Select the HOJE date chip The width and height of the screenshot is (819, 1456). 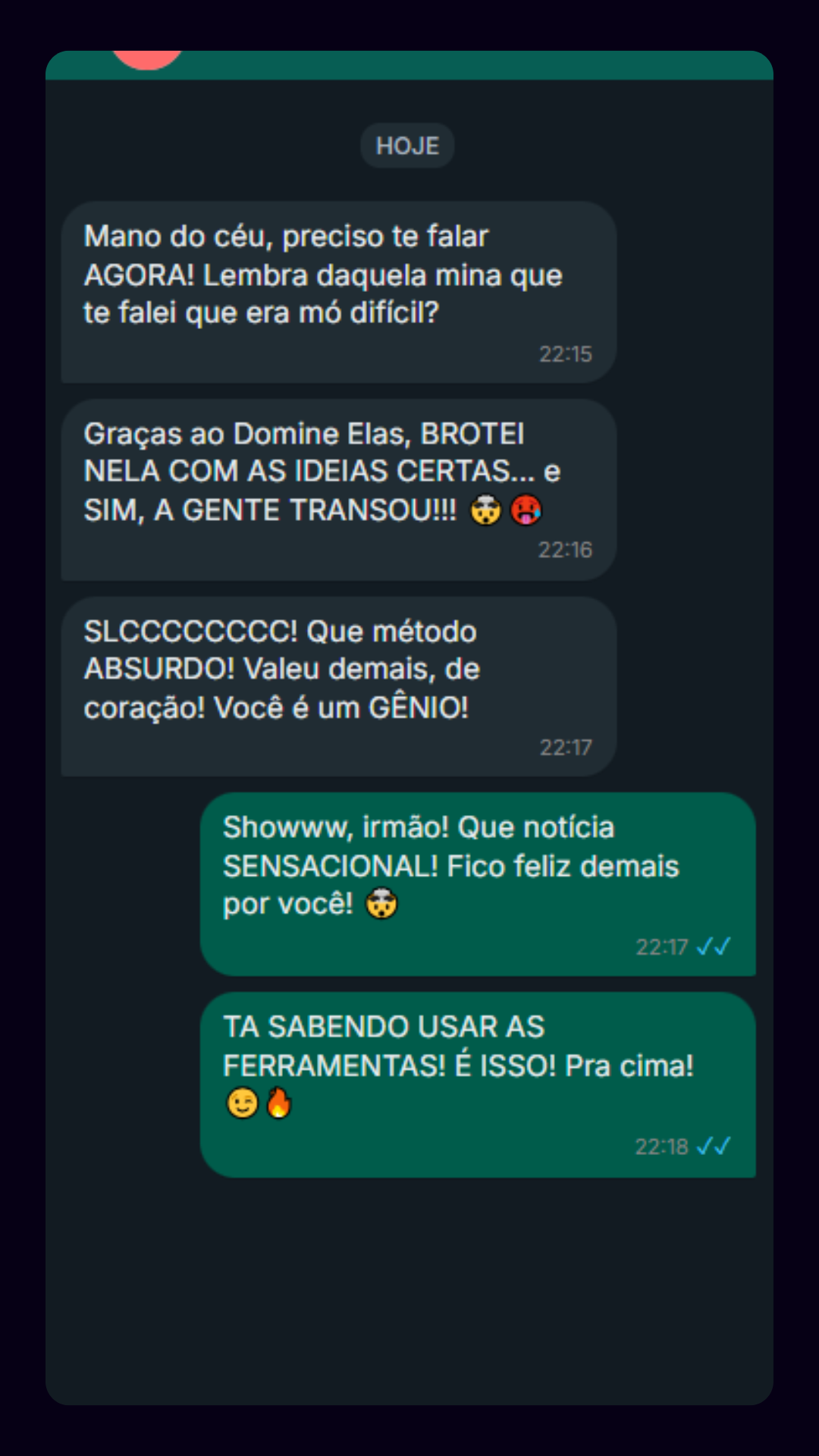pos(407,145)
